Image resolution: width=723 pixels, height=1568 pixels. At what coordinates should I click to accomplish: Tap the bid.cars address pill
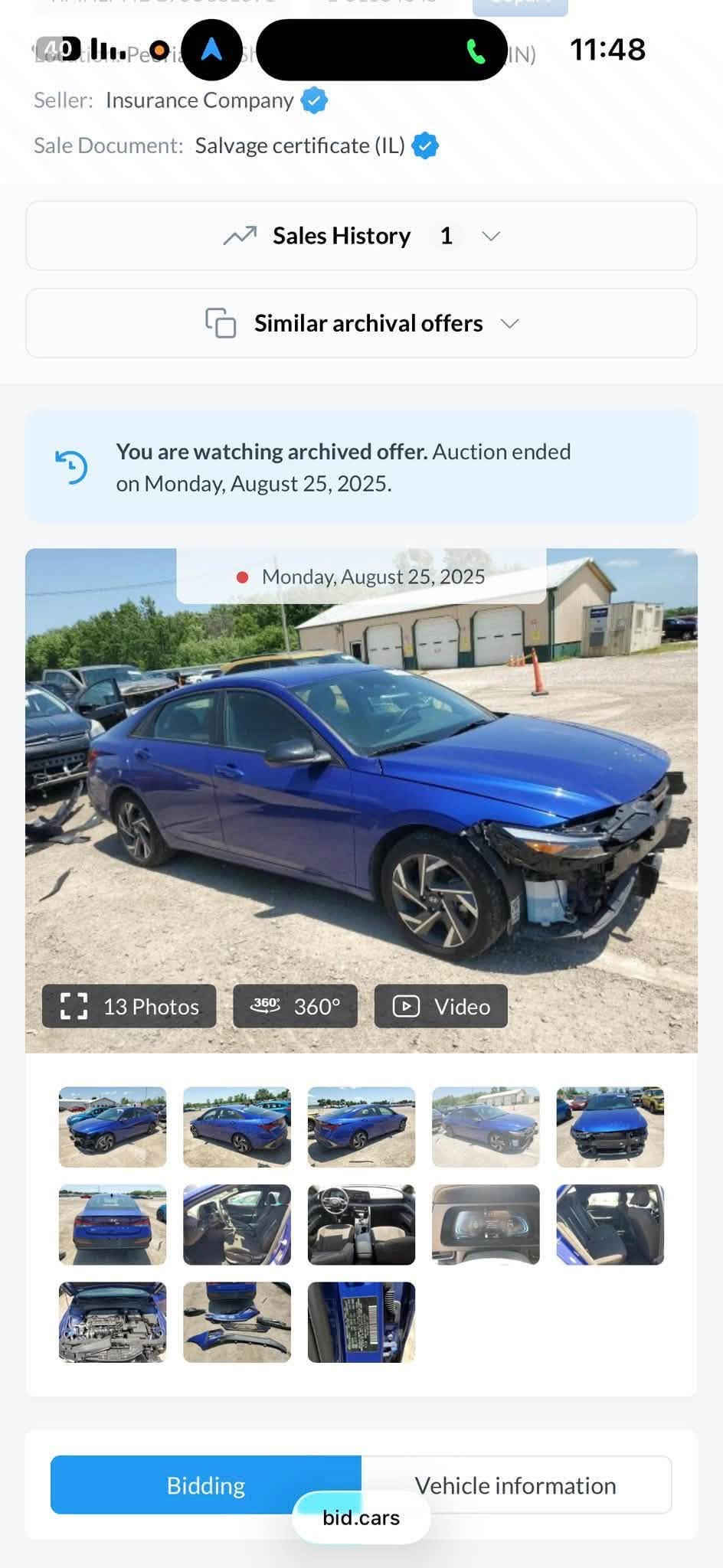[361, 1517]
